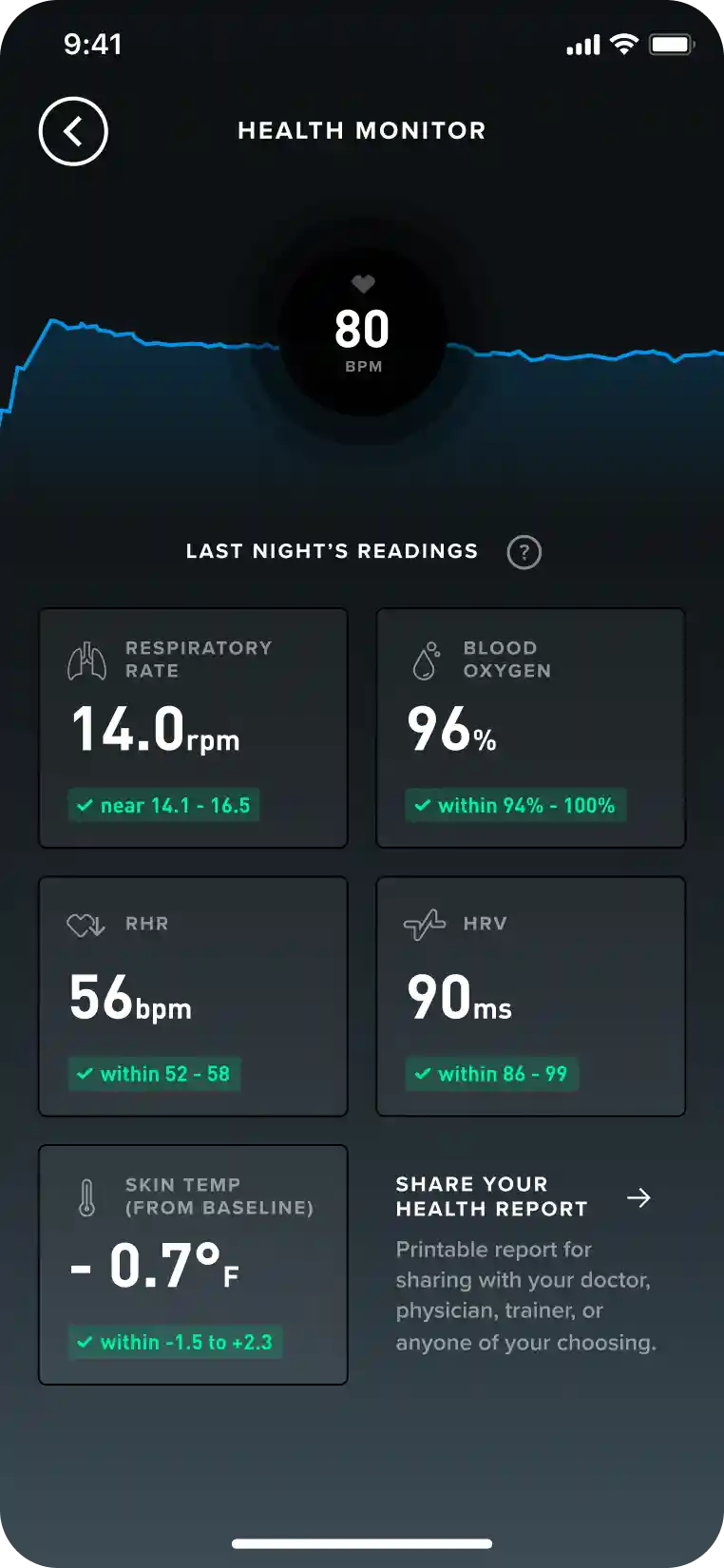
Task: Share your health report
Action: [x=638, y=1197]
